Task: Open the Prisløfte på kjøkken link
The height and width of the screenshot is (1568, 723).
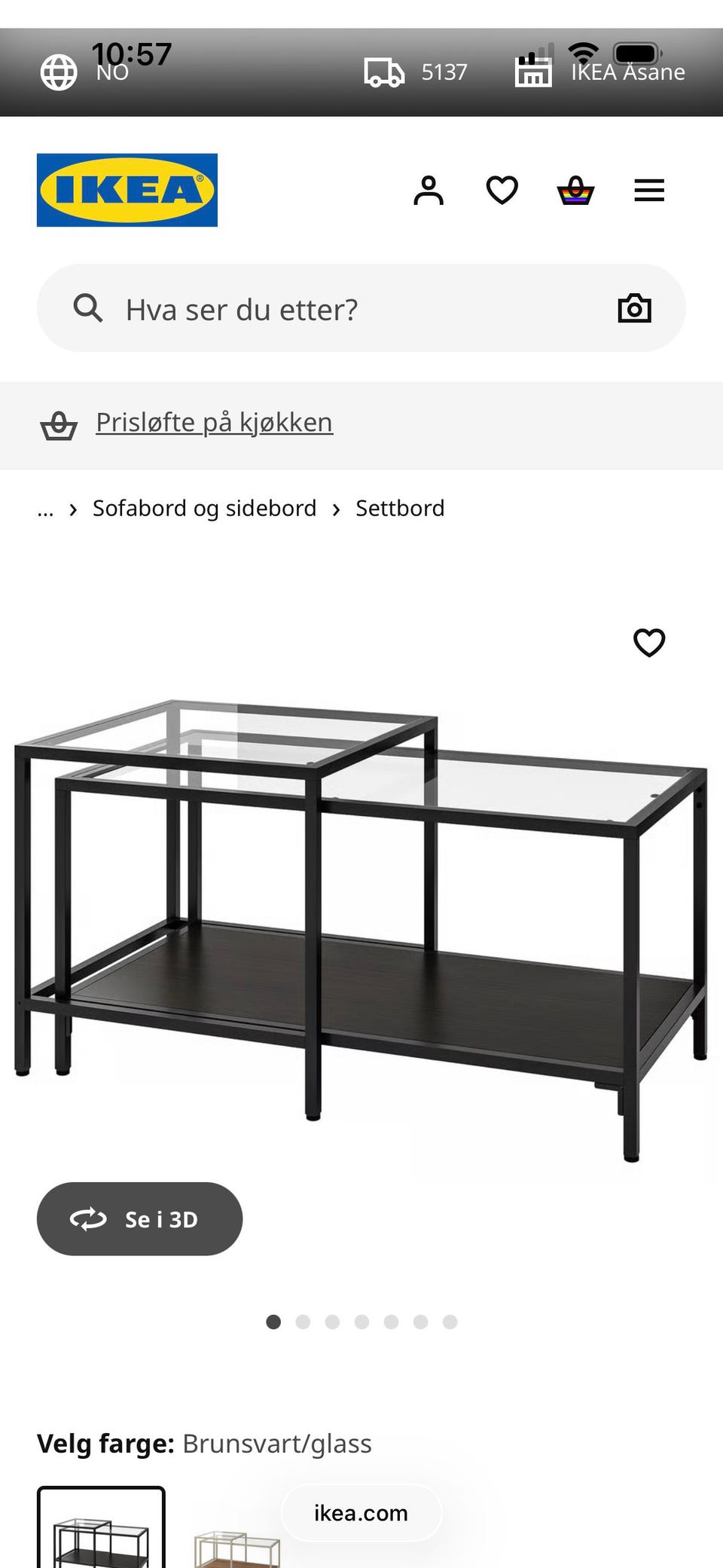Action: pos(212,422)
